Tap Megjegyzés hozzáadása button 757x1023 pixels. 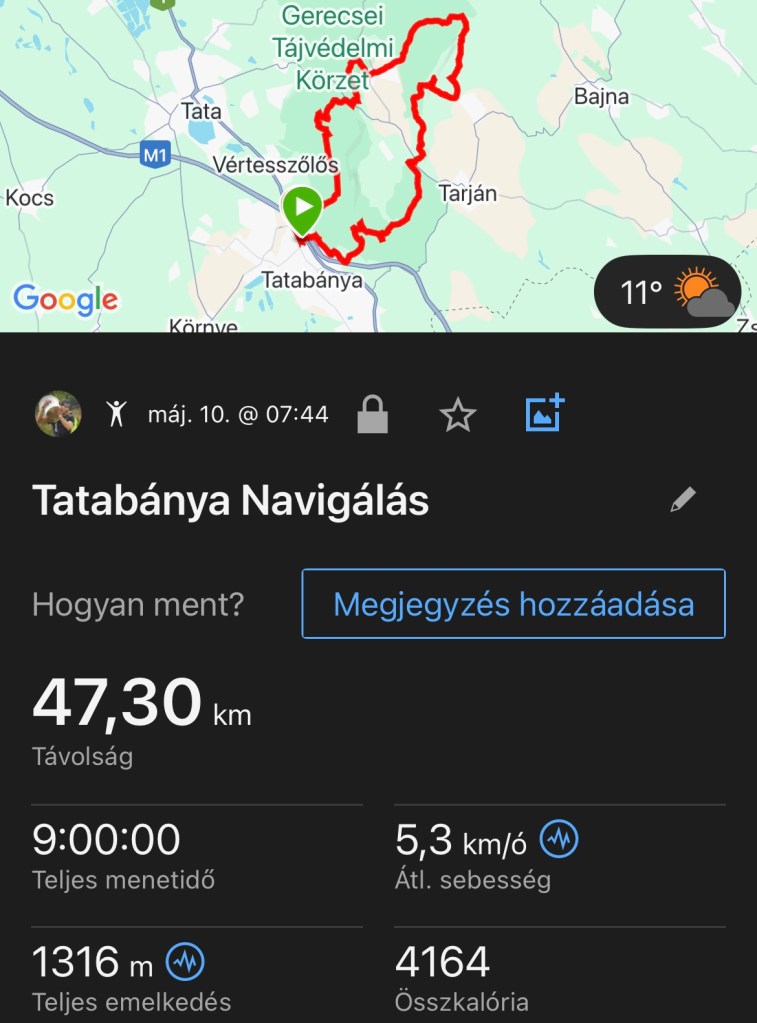(x=513, y=604)
